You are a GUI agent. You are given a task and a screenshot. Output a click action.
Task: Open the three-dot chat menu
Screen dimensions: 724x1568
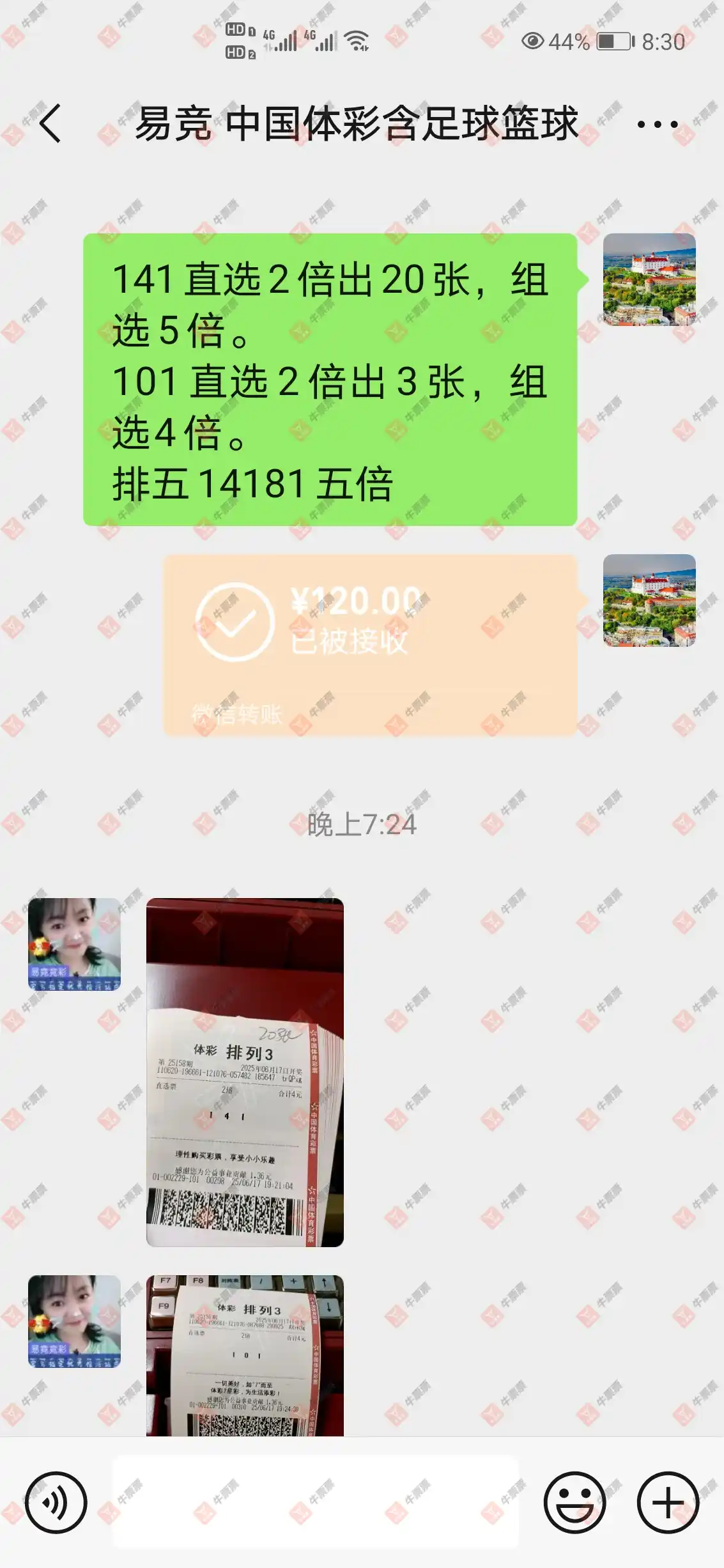657,124
